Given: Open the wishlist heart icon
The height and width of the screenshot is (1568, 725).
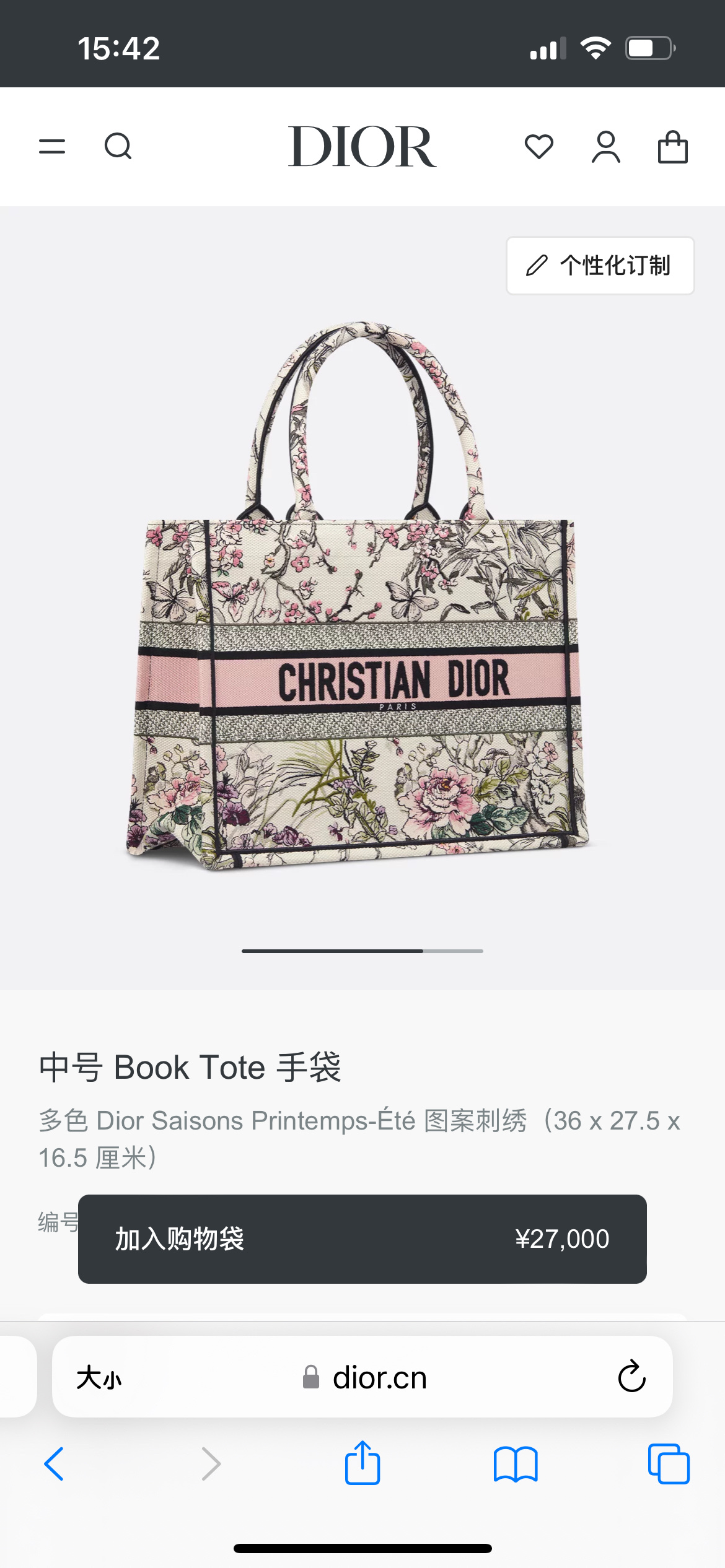Looking at the screenshot, I should [538, 147].
